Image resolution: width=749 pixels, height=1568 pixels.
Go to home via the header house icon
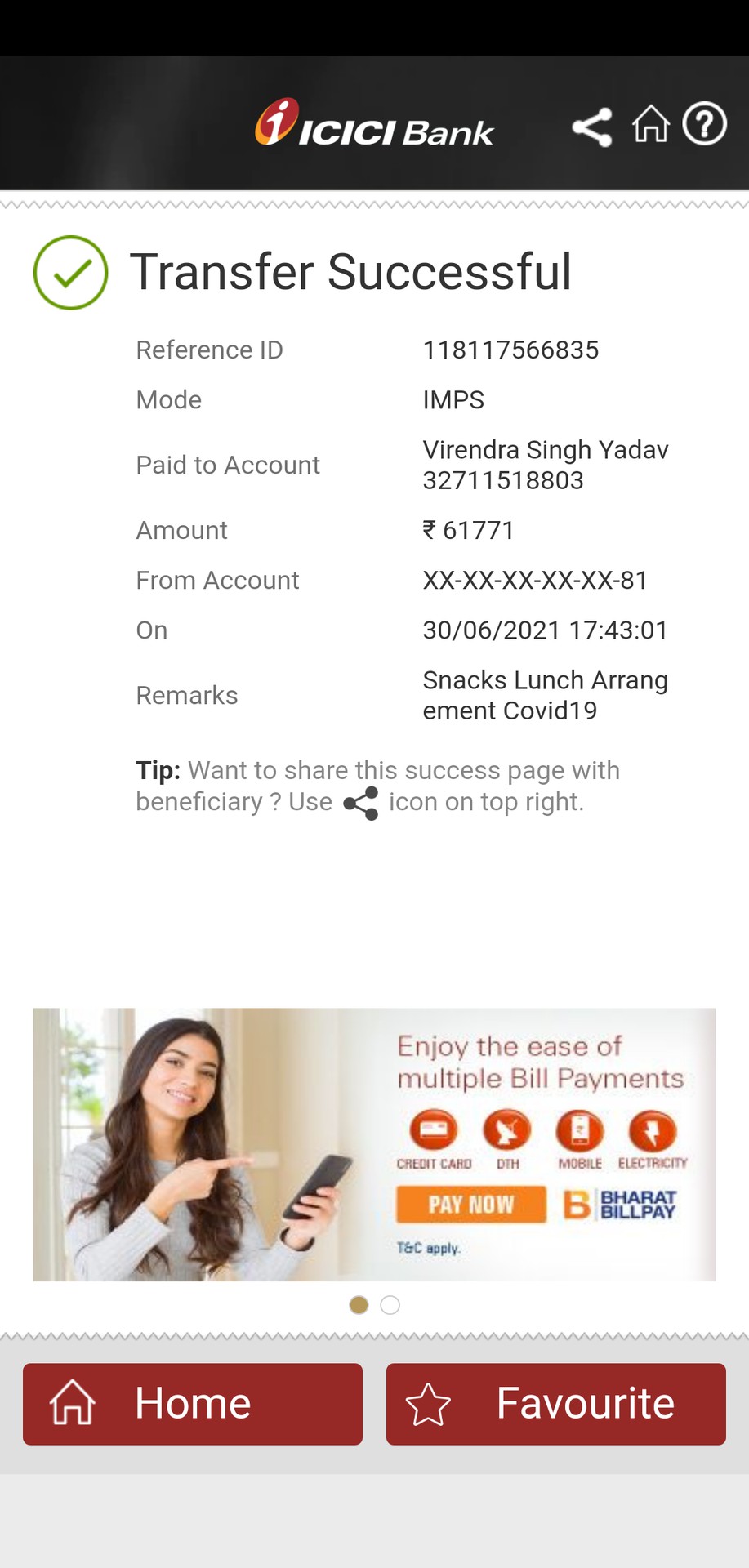pos(650,124)
